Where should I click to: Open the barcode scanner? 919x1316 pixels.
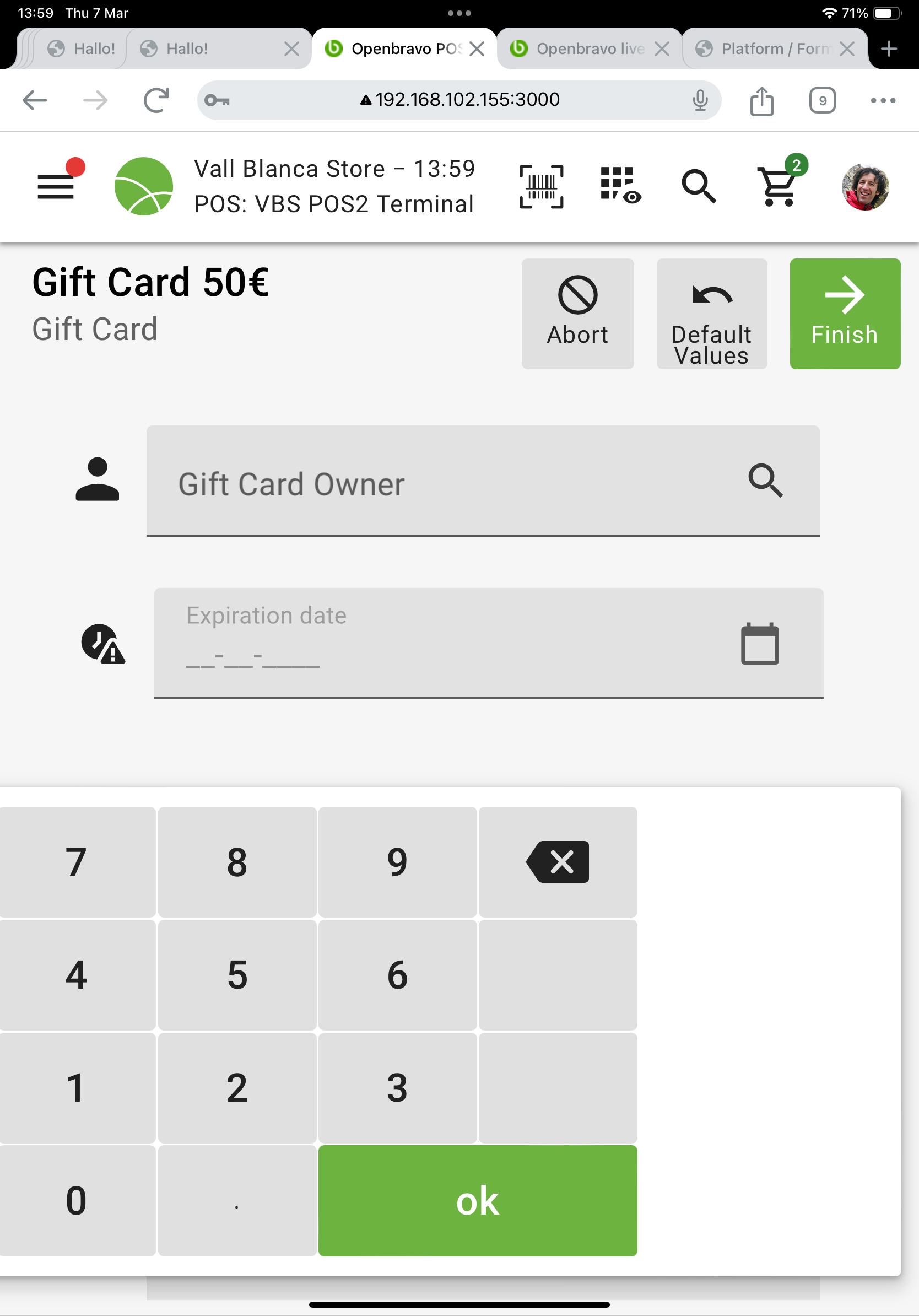coord(541,186)
